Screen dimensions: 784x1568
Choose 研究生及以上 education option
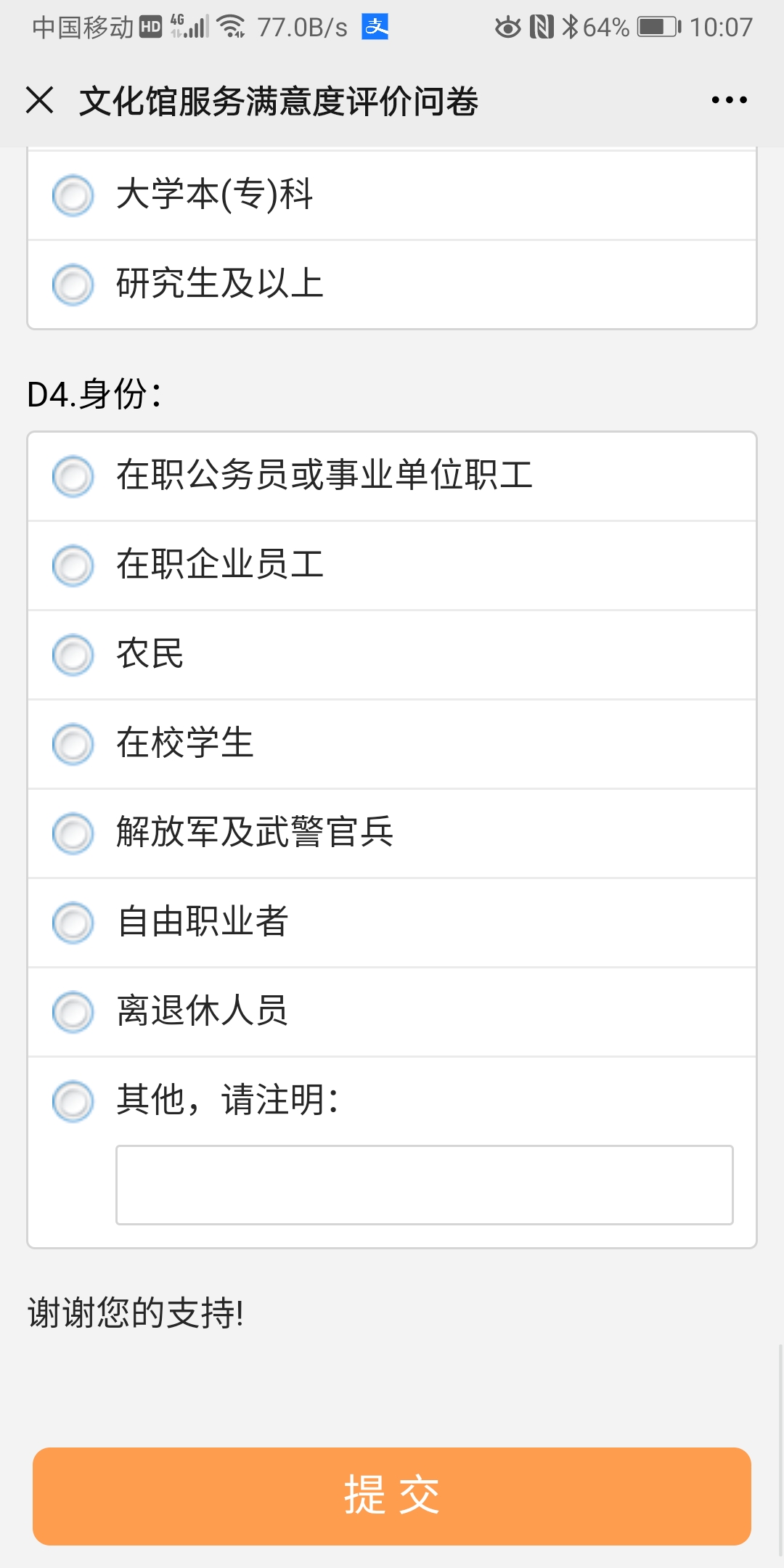[392, 285]
